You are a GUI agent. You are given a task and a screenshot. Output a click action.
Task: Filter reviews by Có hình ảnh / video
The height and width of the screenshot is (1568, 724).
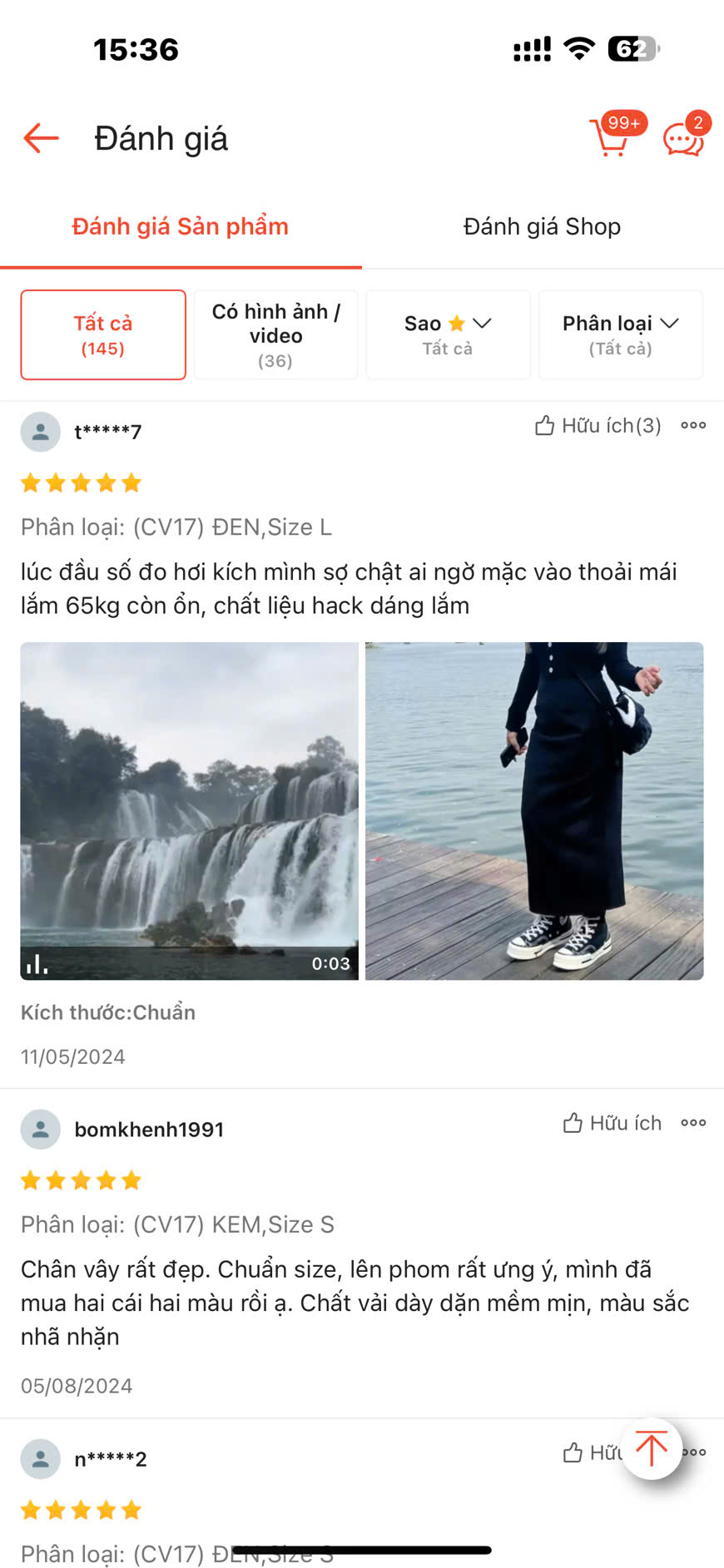(275, 334)
